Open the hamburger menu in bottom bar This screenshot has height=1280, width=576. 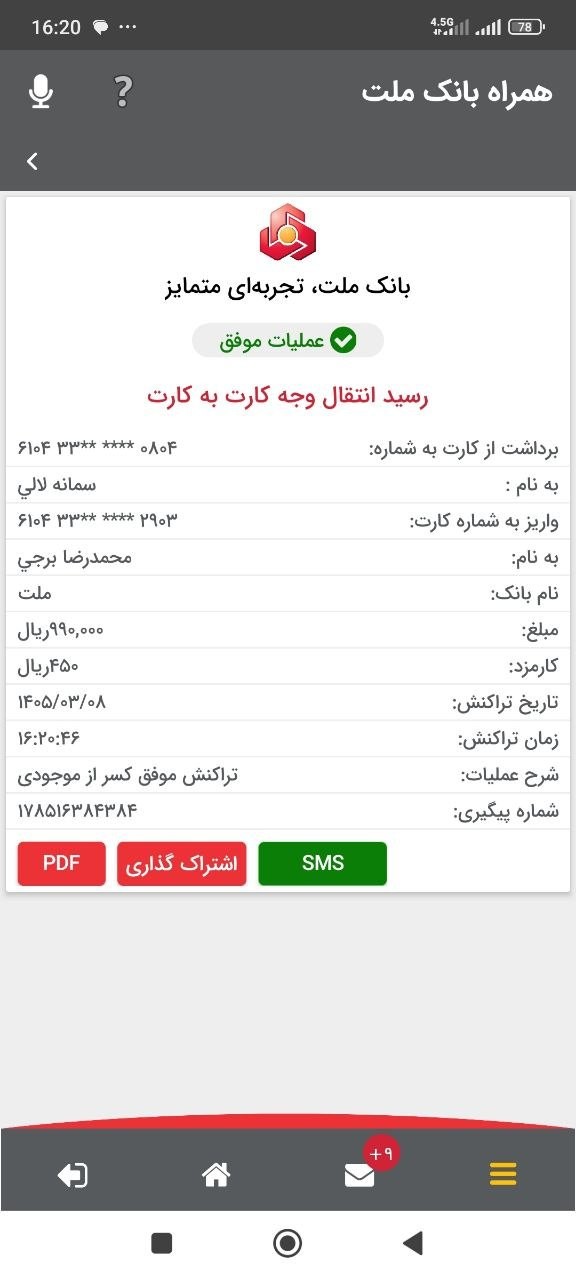pos(503,1175)
